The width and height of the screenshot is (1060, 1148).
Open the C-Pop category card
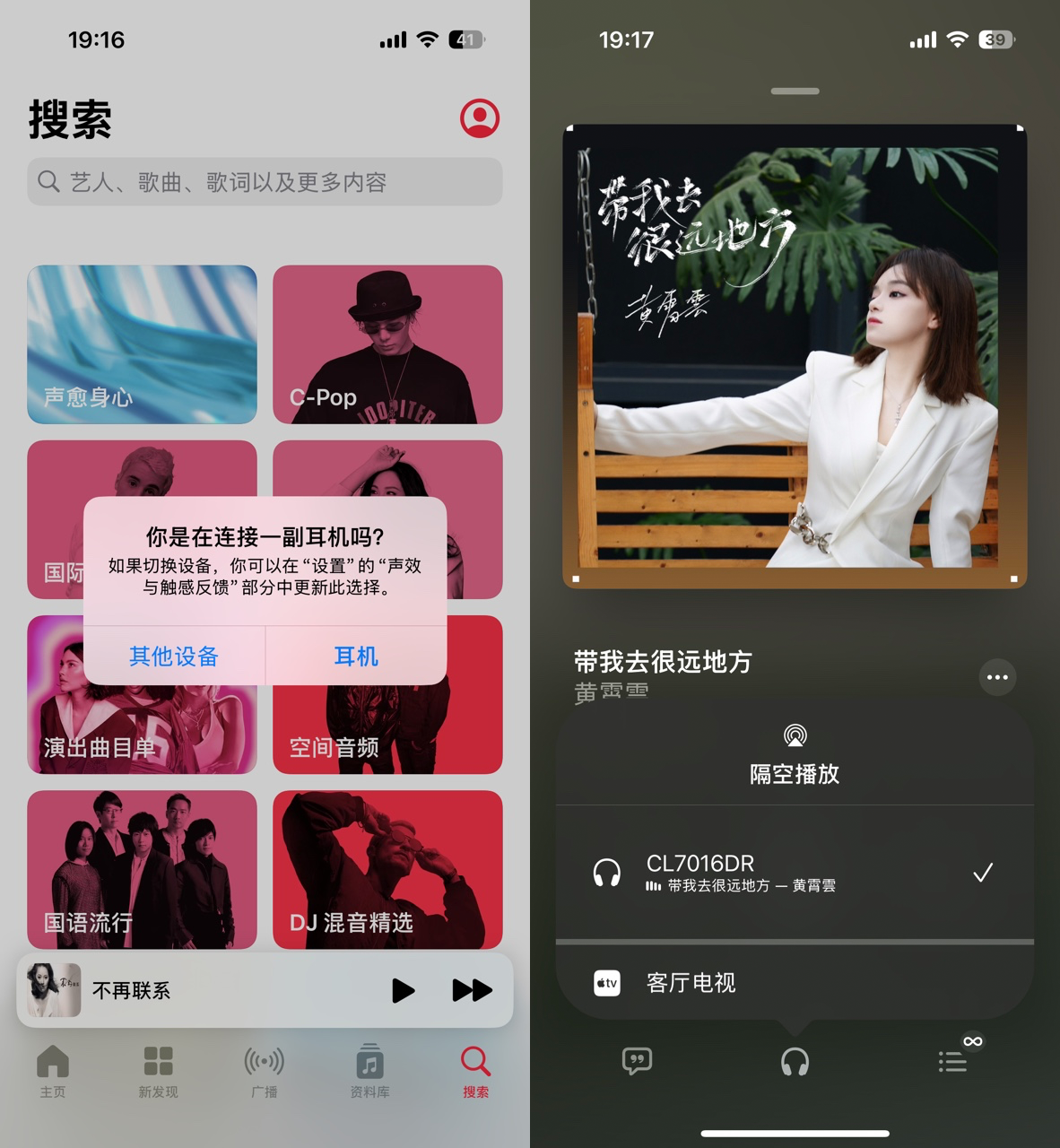click(387, 344)
